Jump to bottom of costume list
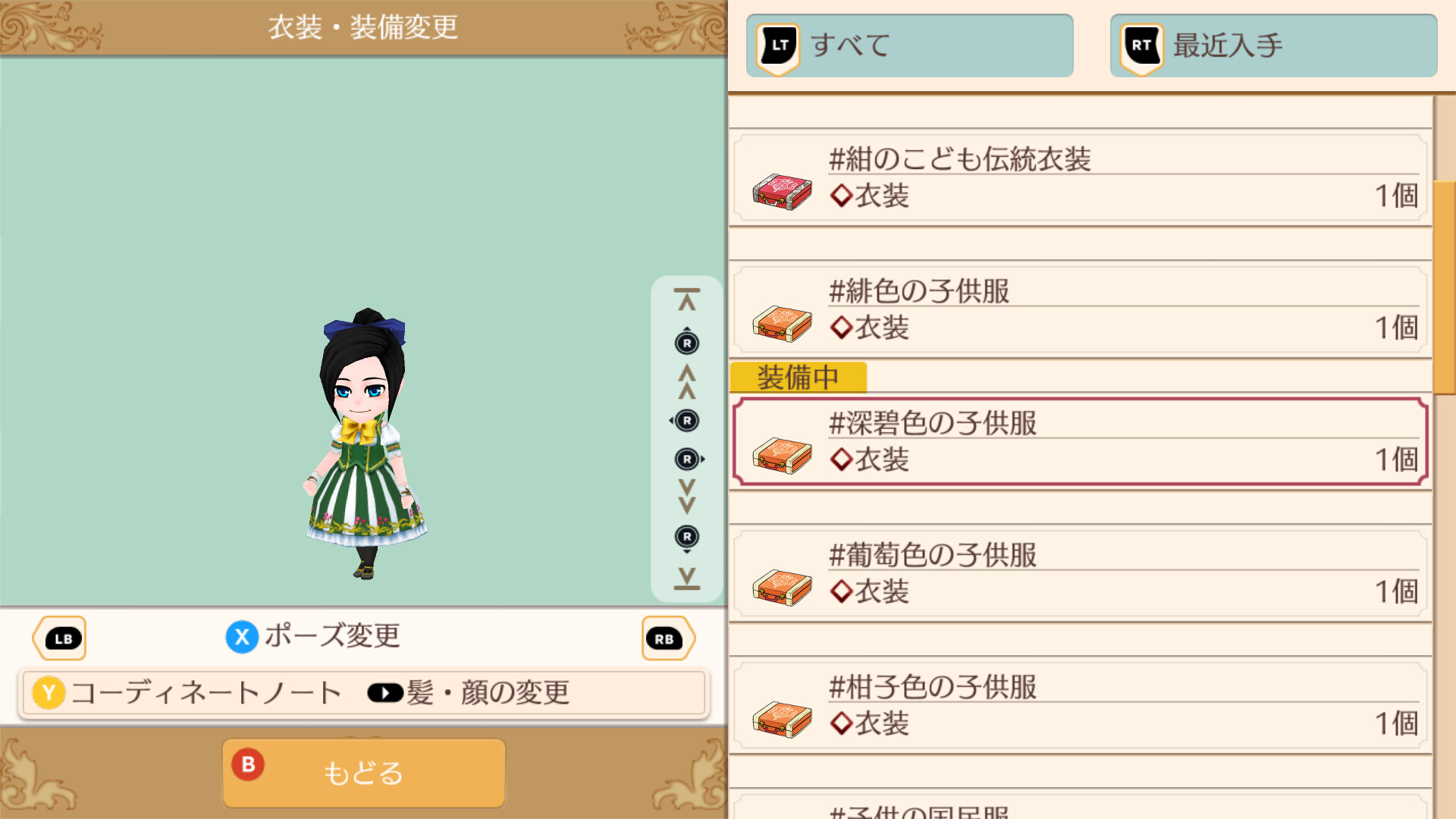This screenshot has width=1456, height=819. click(x=686, y=578)
